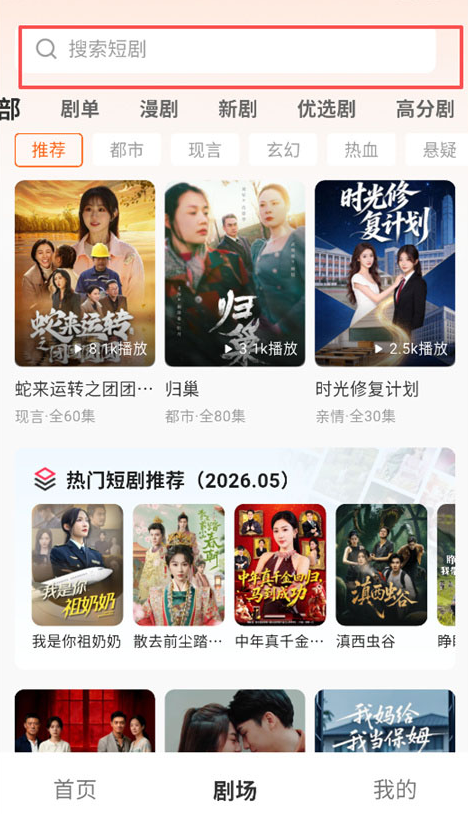468x814 pixels.
Task: Go to the 首页 tab
Action: 75,790
